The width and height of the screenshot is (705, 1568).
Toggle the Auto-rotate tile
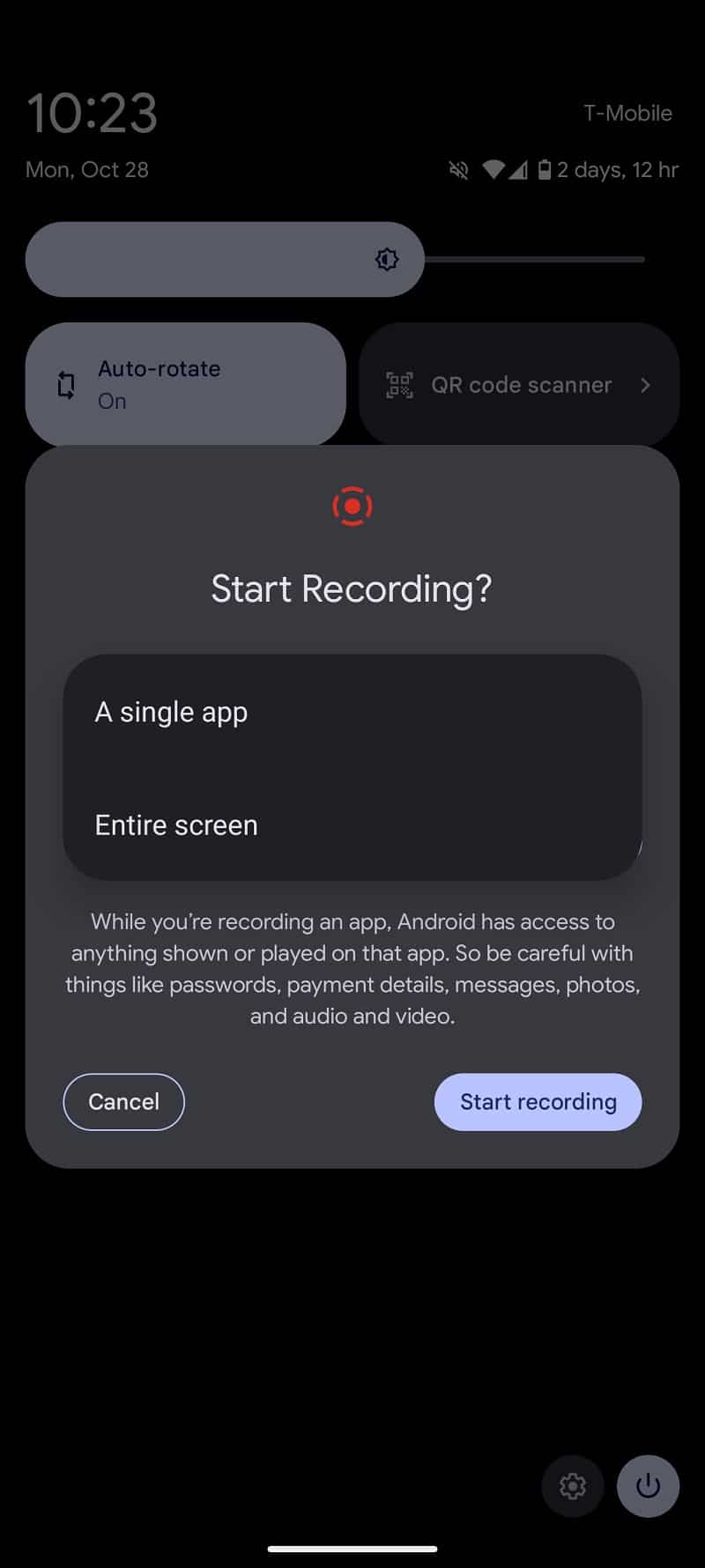point(185,384)
